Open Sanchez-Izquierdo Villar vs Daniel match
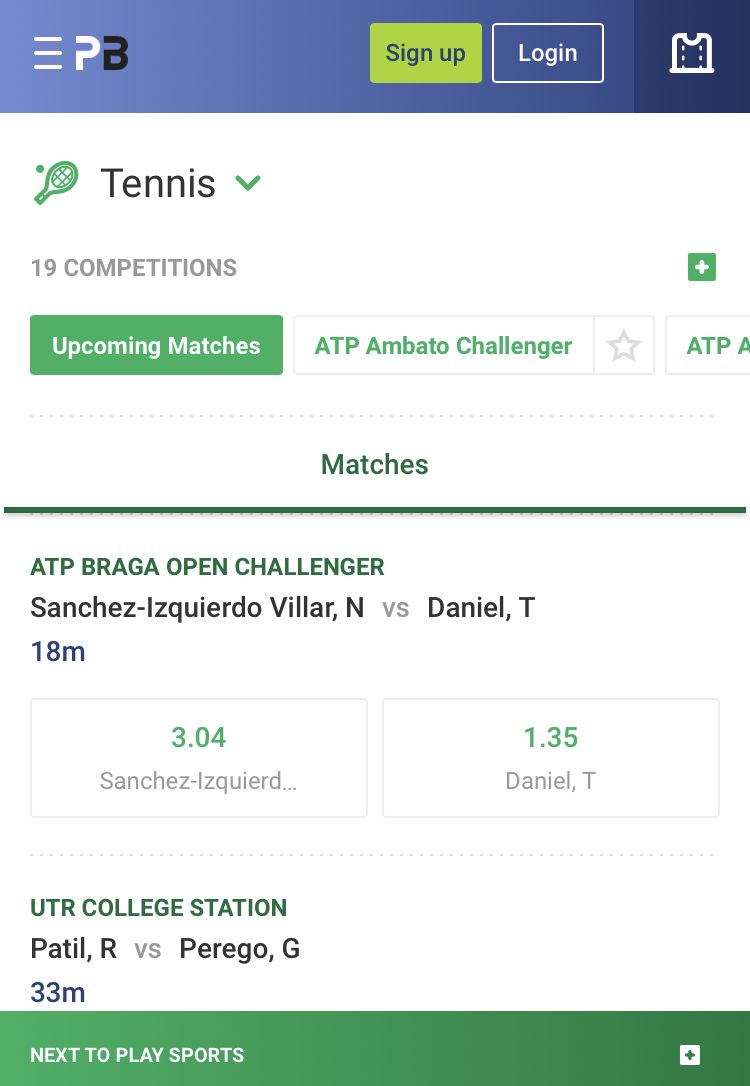 tap(283, 608)
